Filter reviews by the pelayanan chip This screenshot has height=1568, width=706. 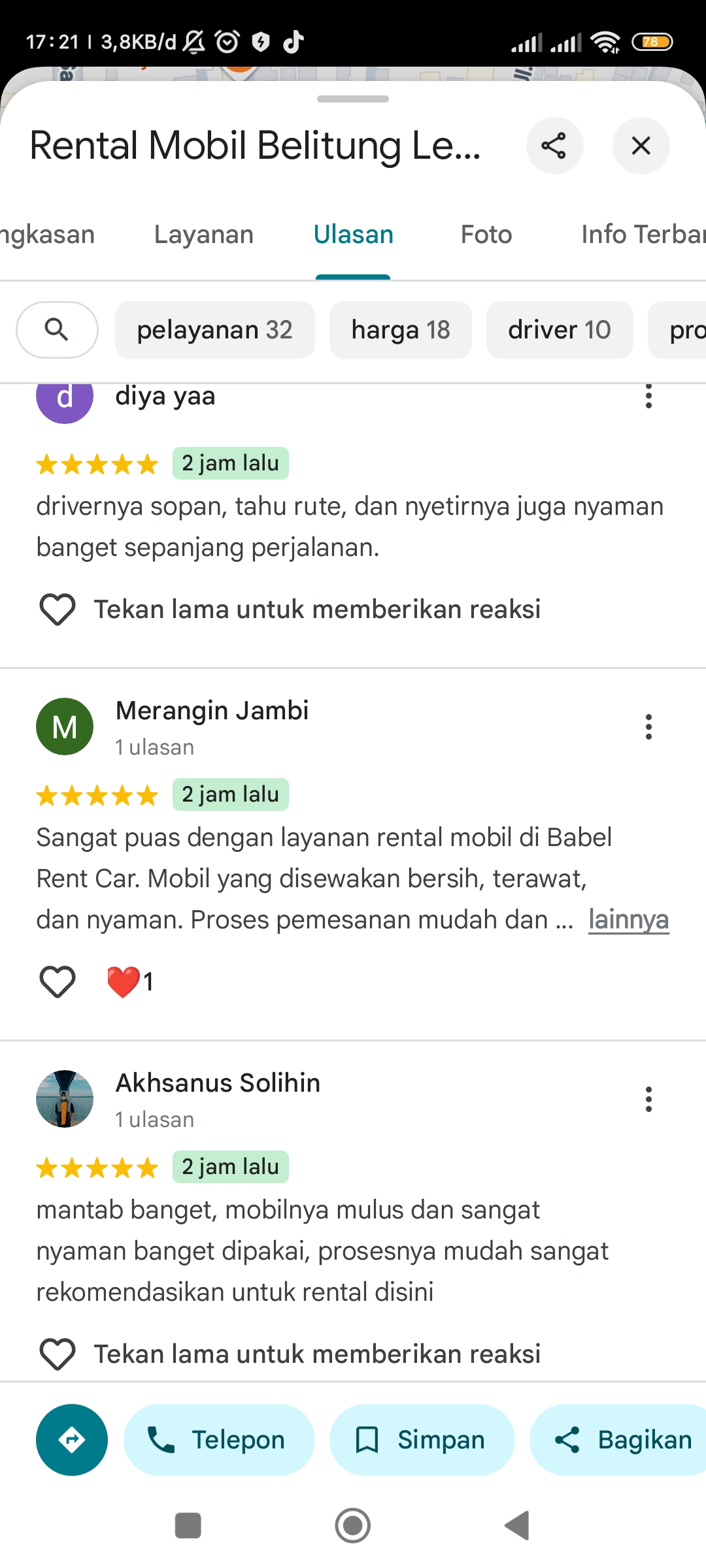click(215, 330)
